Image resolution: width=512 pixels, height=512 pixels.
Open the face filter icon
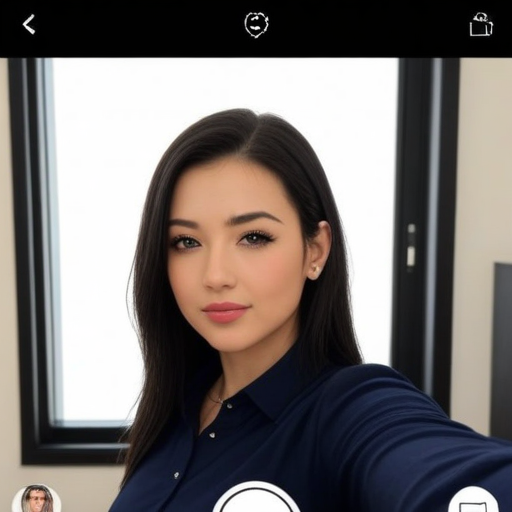click(x=256, y=24)
